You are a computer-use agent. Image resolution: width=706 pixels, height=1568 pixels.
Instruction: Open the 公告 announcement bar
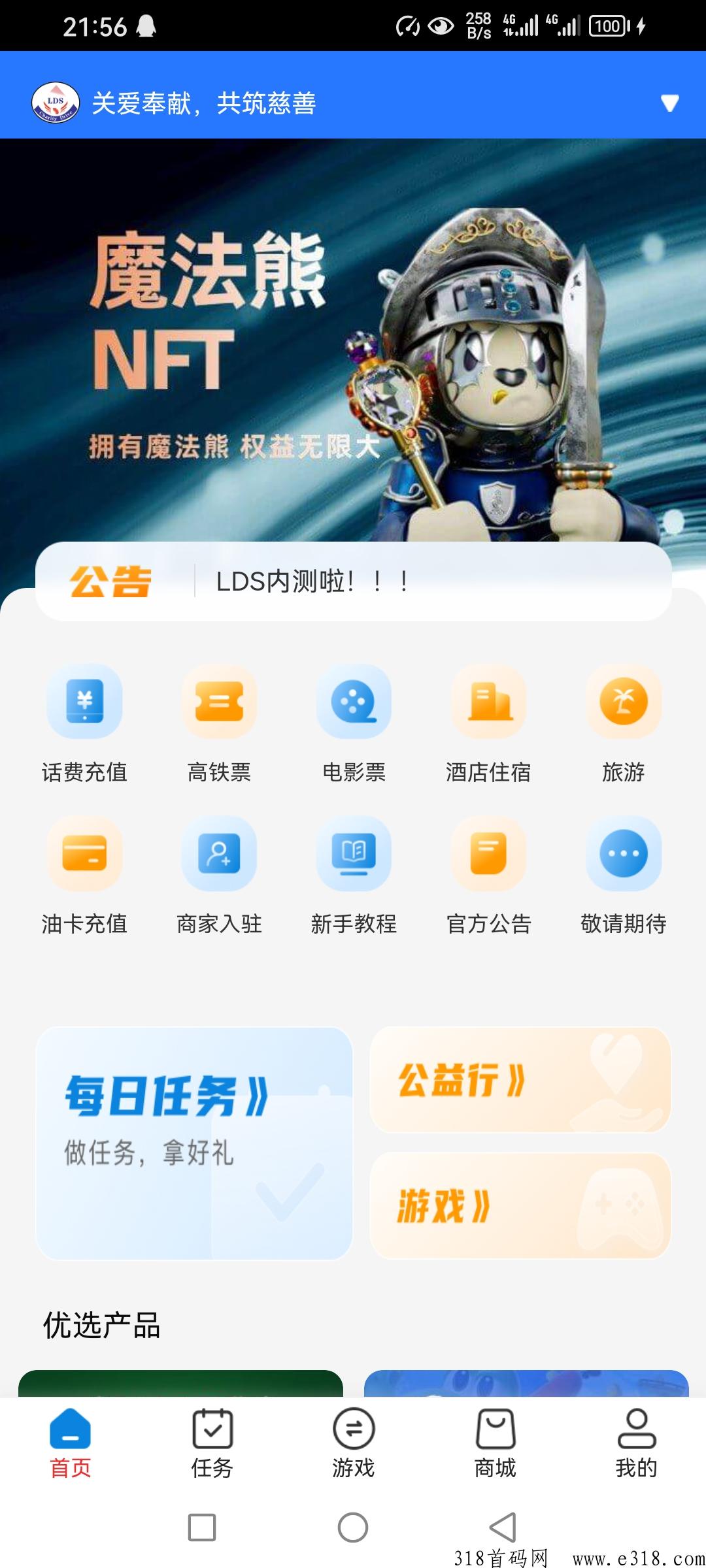(x=353, y=581)
